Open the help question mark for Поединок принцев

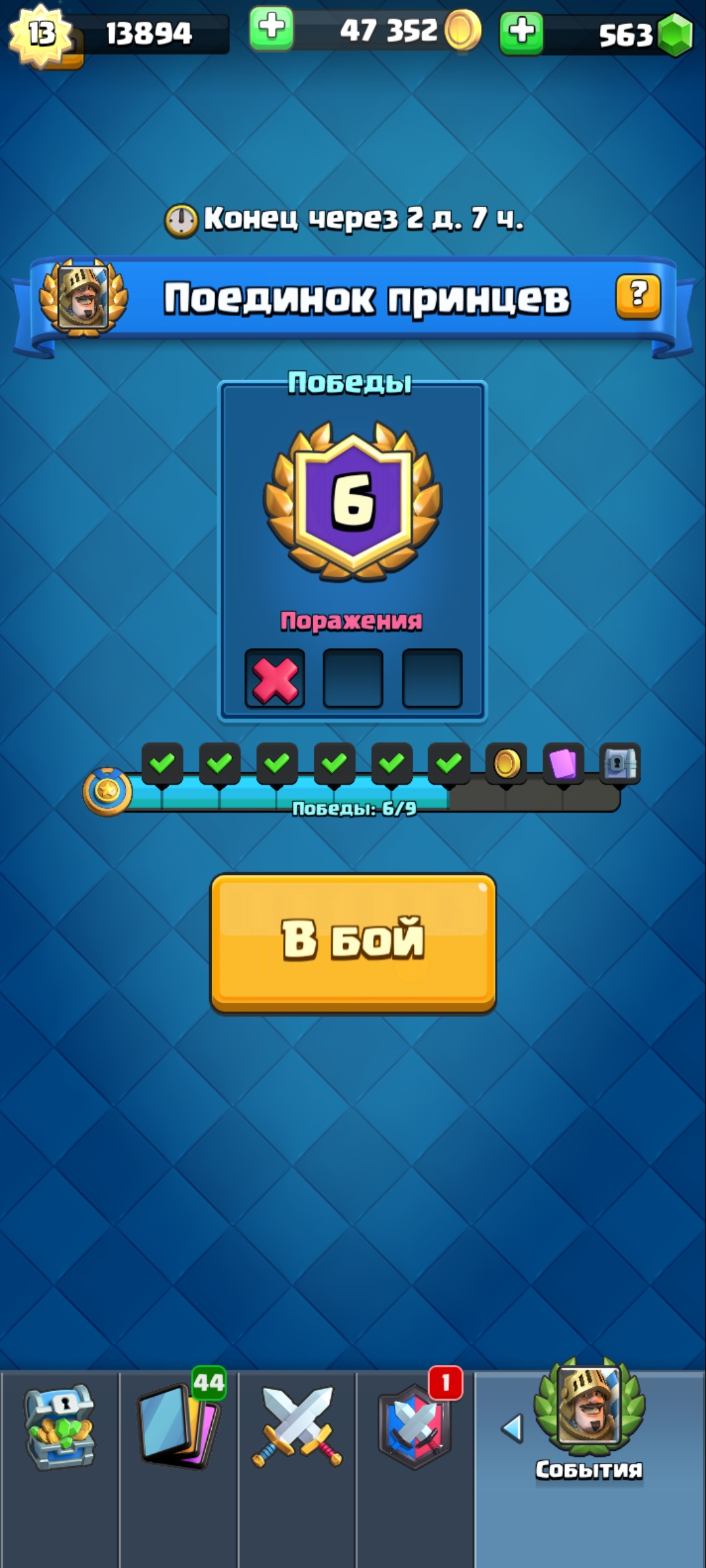(637, 296)
